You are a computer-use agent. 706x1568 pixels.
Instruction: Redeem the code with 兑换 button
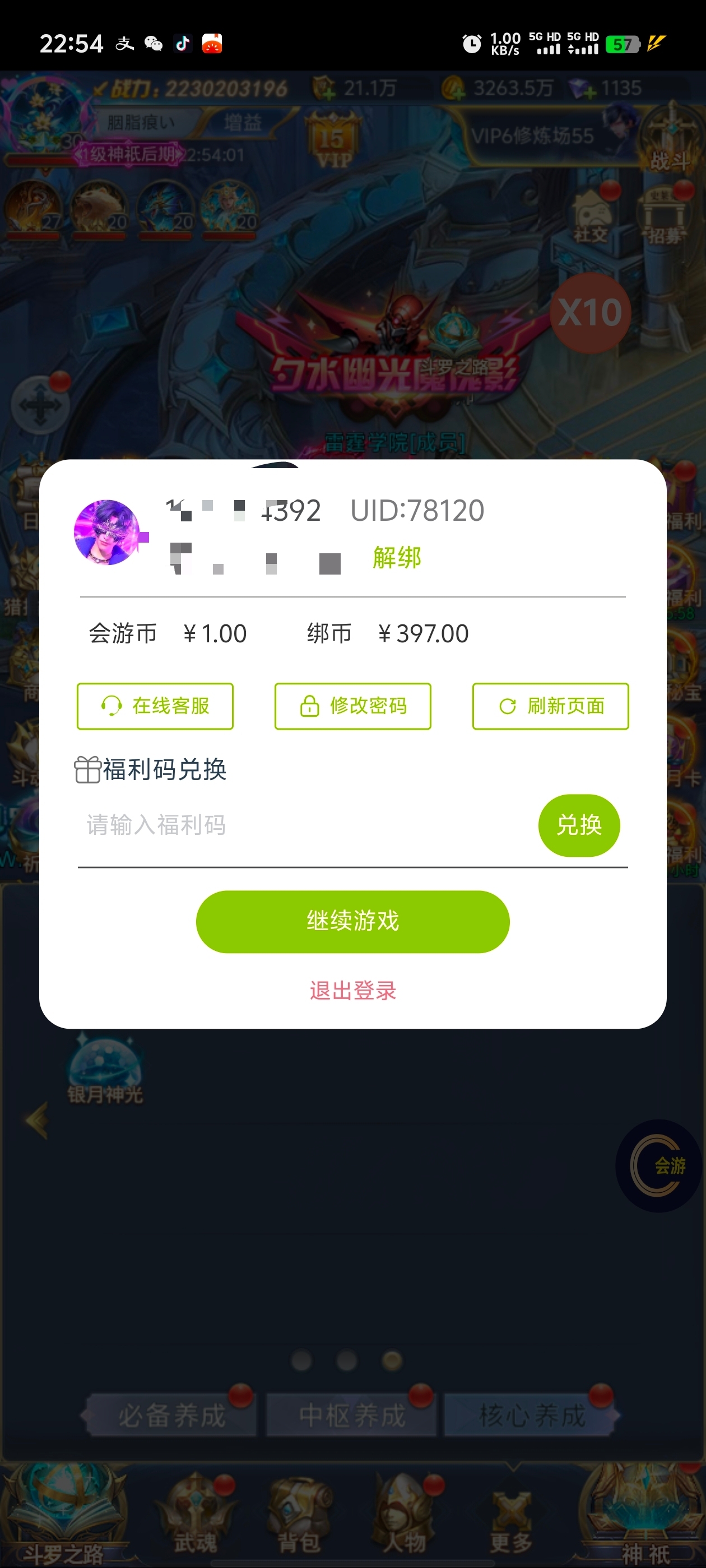tap(579, 825)
